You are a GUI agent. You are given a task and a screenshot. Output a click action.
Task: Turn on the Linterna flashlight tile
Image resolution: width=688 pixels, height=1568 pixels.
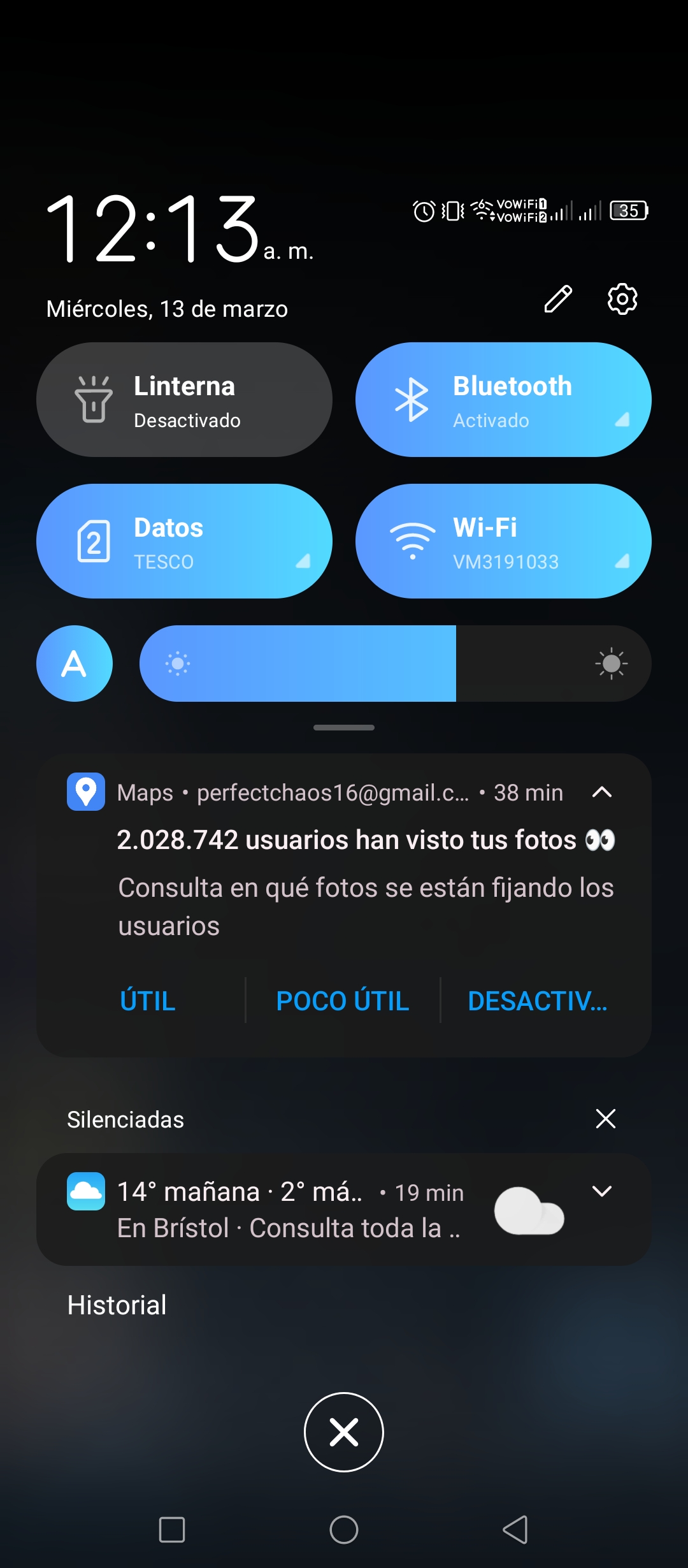point(184,400)
